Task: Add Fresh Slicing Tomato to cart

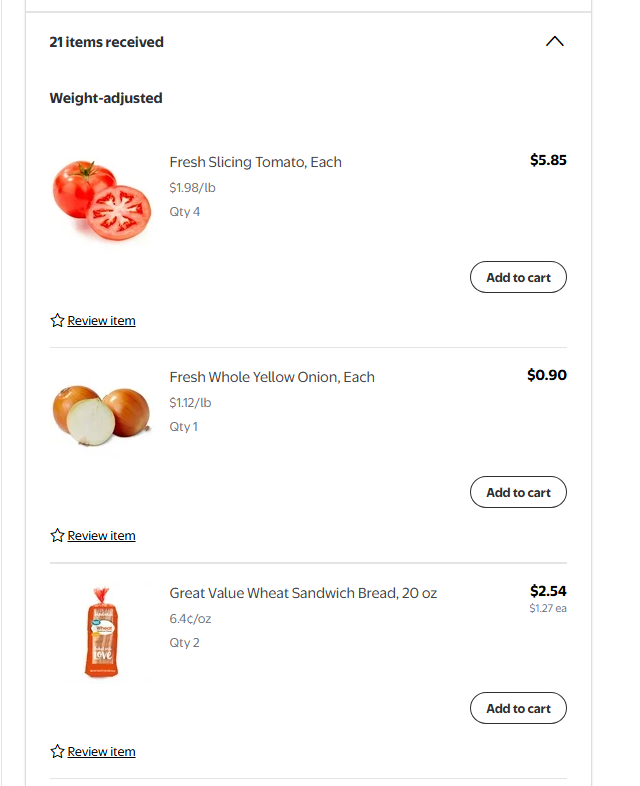Action: tap(518, 277)
